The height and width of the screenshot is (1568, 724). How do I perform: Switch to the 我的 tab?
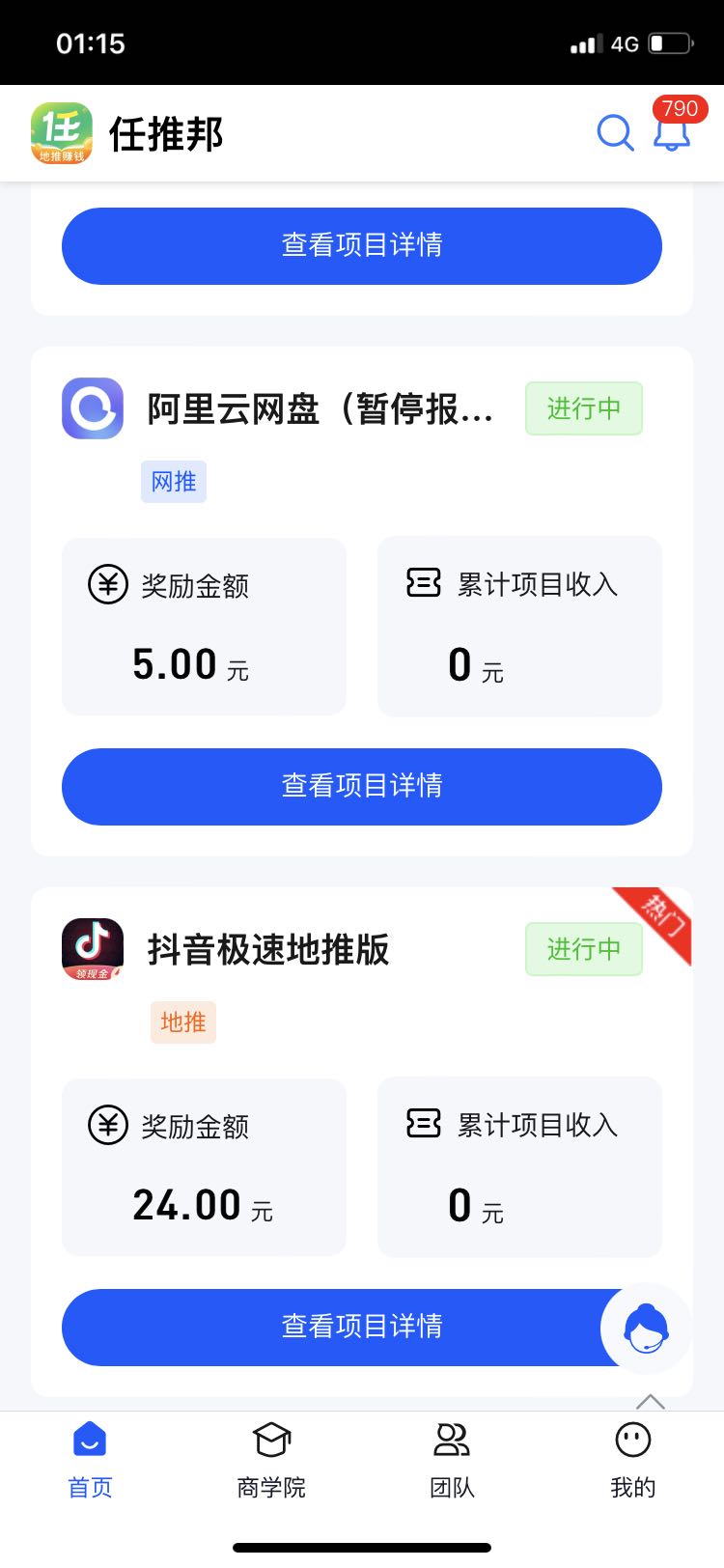click(633, 1459)
